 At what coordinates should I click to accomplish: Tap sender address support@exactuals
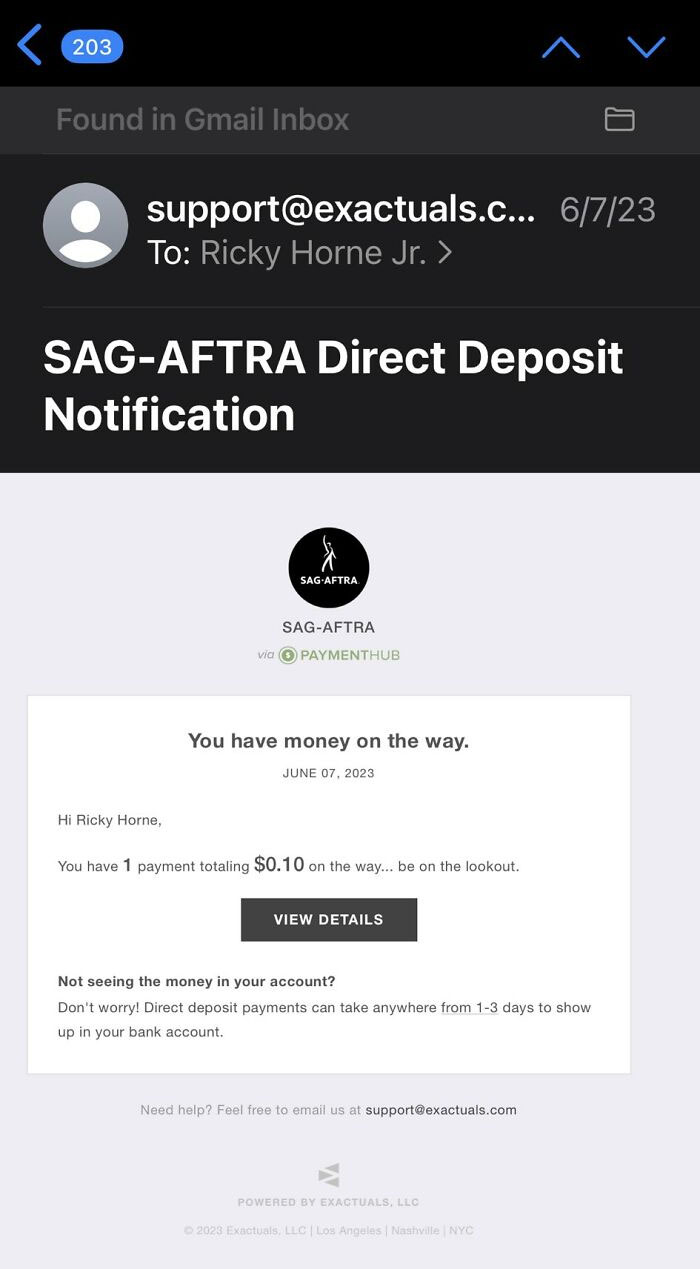point(340,209)
